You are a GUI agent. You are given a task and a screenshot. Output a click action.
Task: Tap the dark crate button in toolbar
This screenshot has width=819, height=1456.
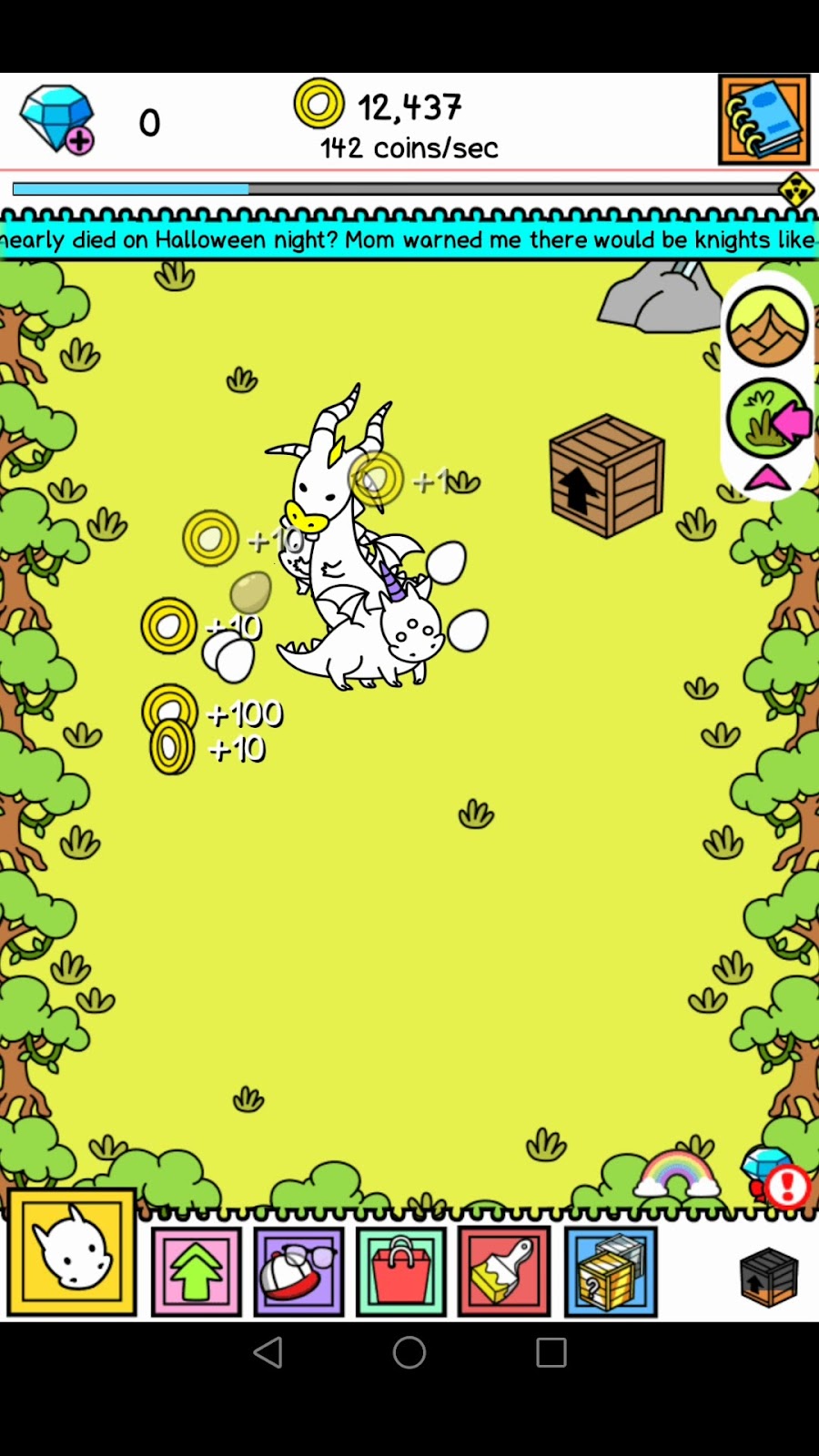coord(768,1276)
